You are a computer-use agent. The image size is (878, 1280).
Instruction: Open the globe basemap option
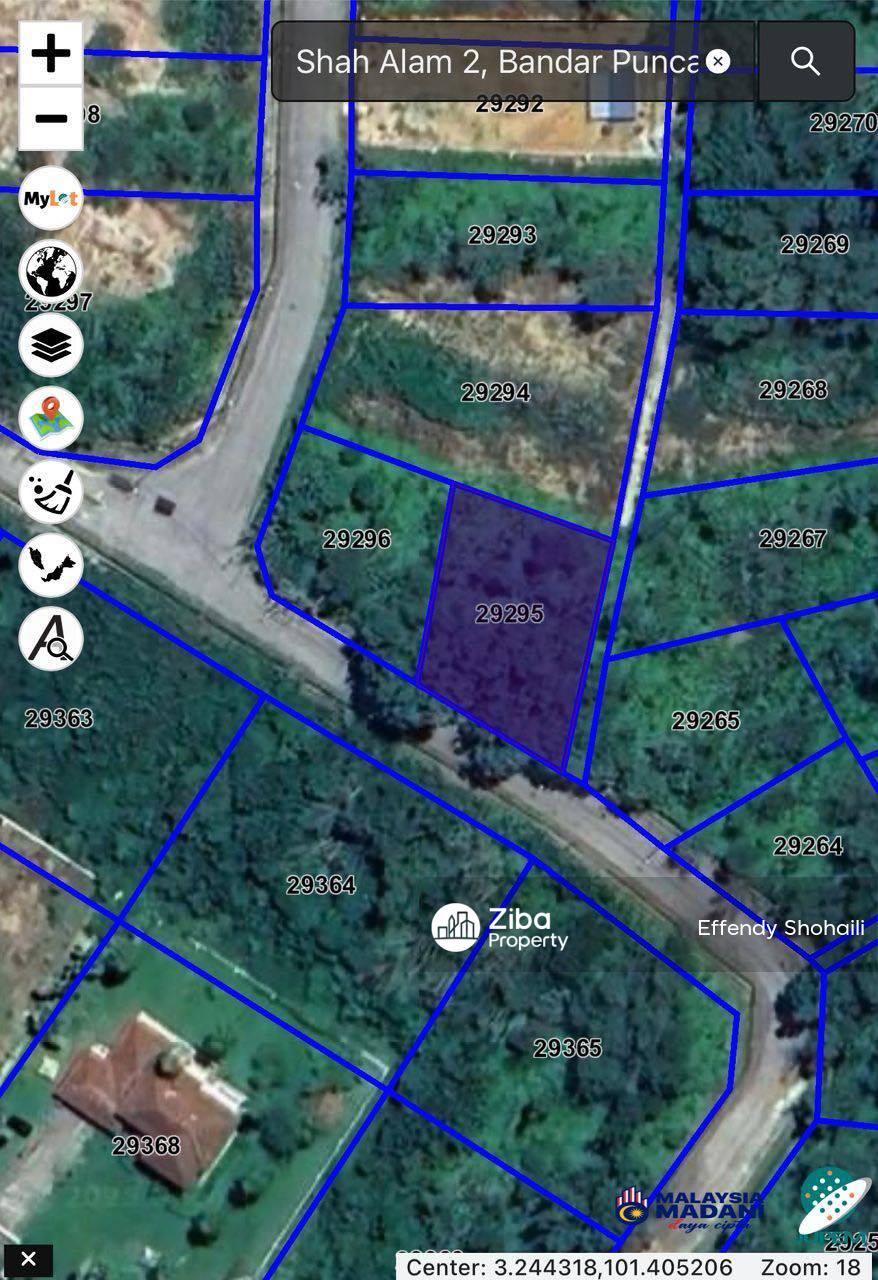tap(51, 271)
